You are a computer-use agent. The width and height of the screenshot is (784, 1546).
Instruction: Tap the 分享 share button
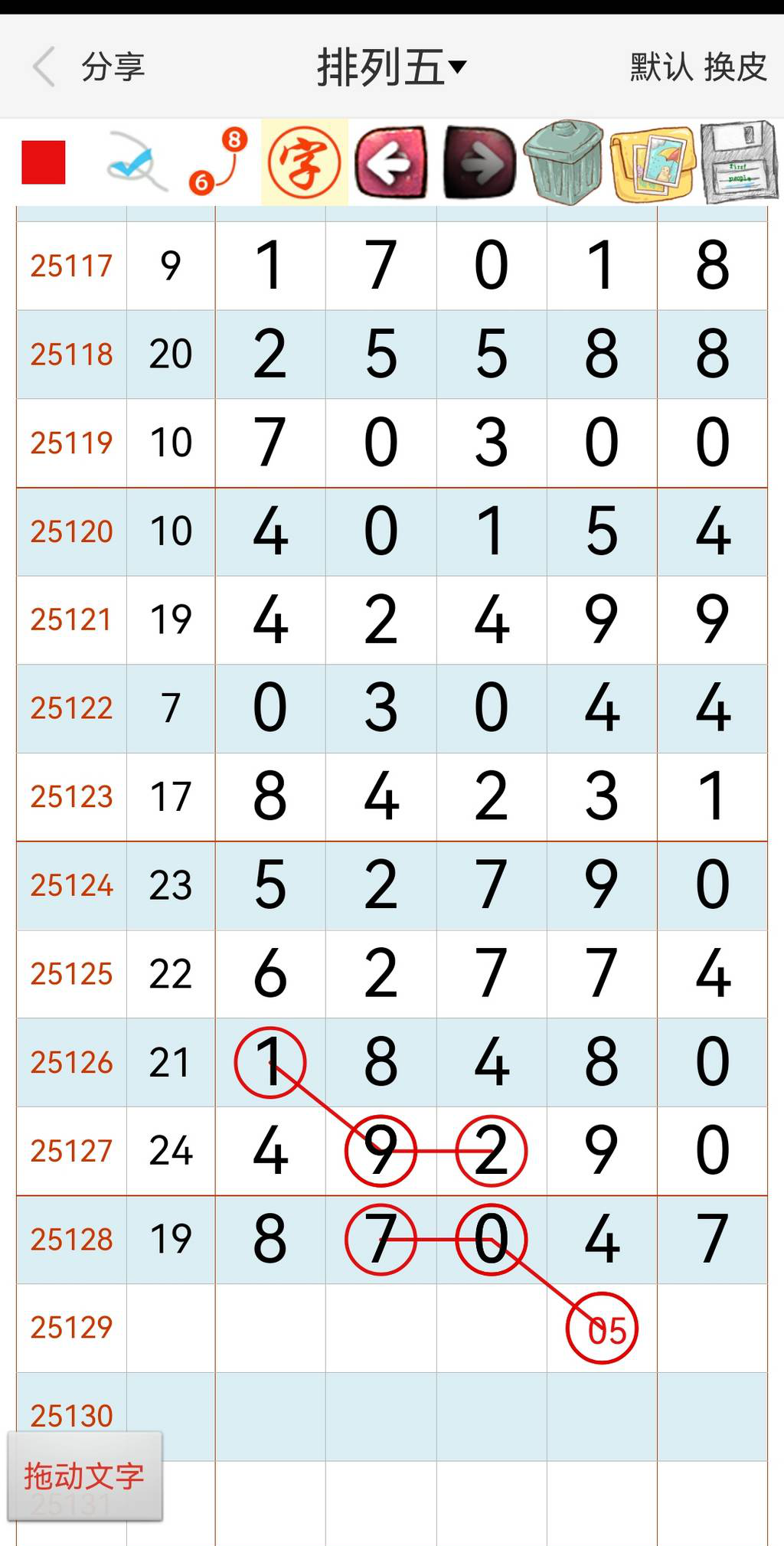[113, 67]
